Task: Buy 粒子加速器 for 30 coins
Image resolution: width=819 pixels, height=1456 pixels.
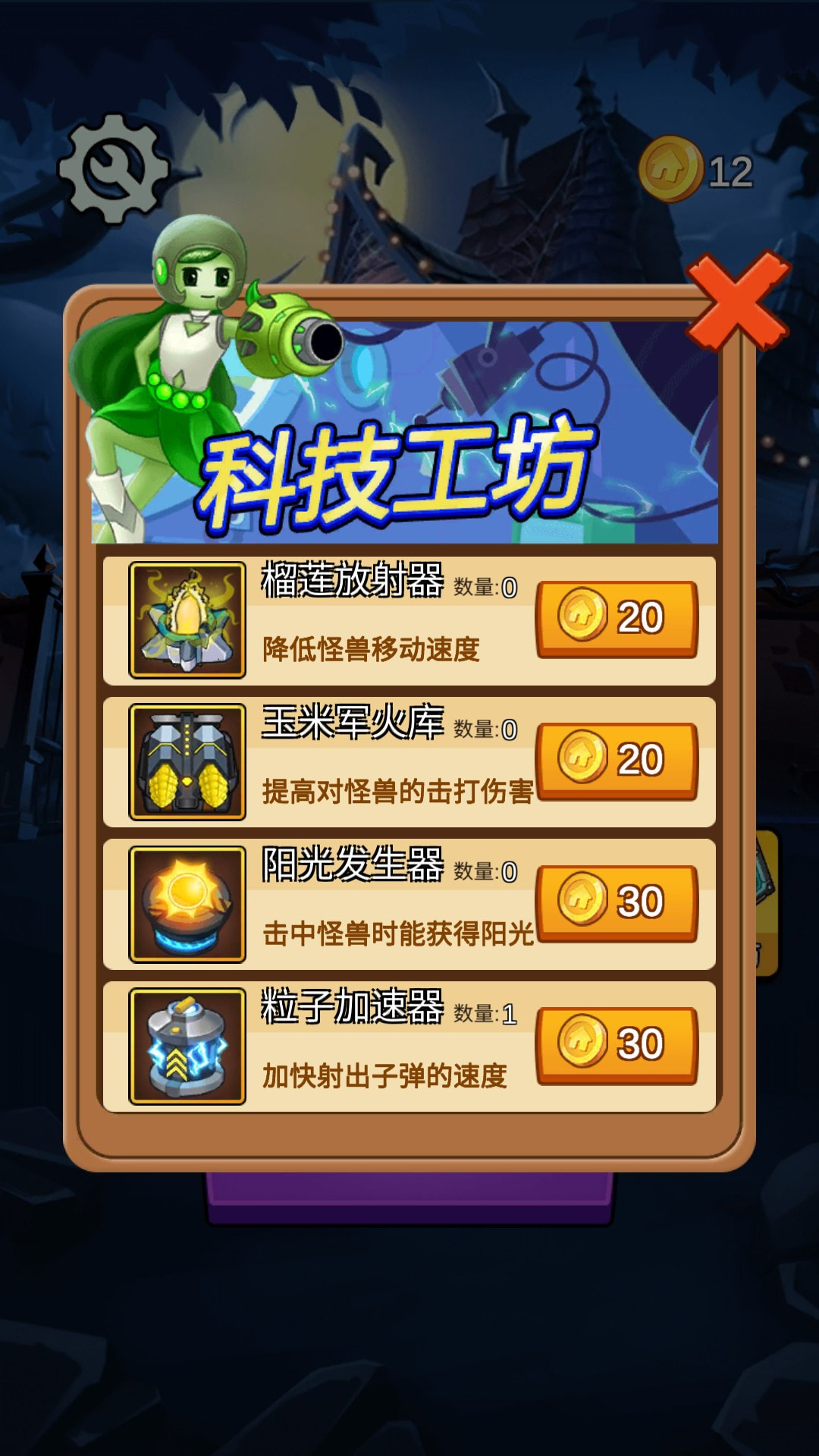Action: 617,1044
